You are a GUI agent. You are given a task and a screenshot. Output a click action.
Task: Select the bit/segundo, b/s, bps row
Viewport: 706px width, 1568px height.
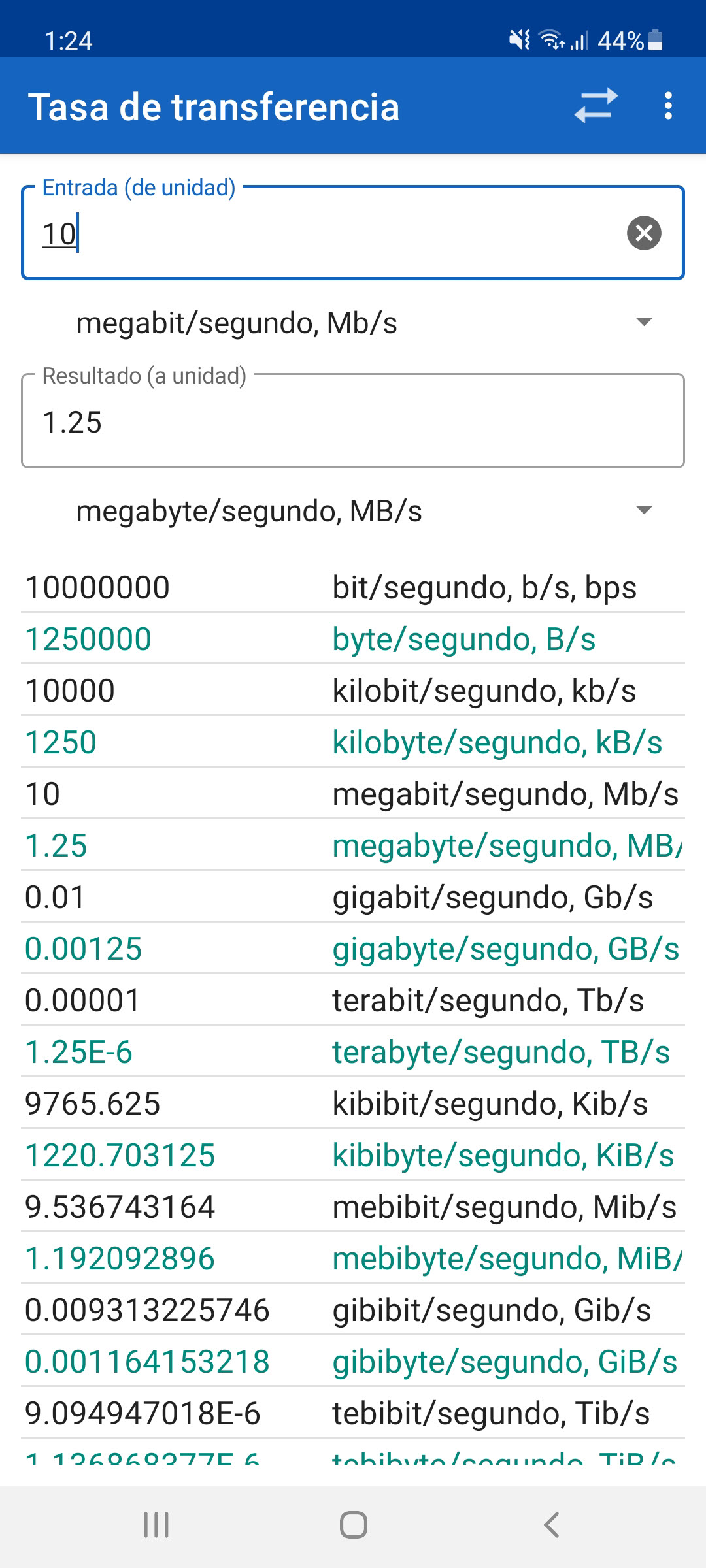(353, 587)
